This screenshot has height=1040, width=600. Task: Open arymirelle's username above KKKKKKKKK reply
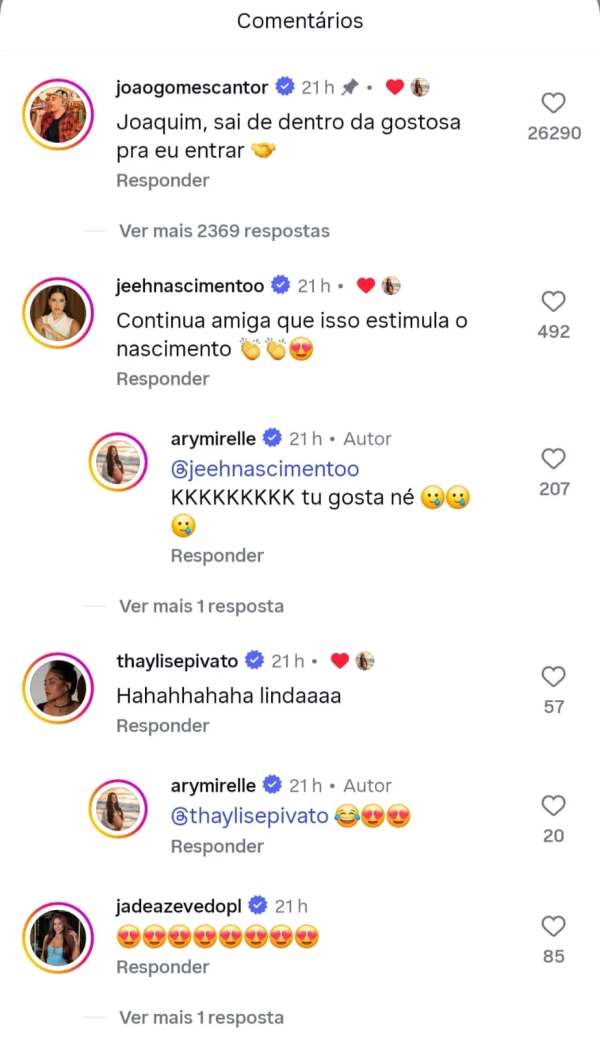point(213,438)
